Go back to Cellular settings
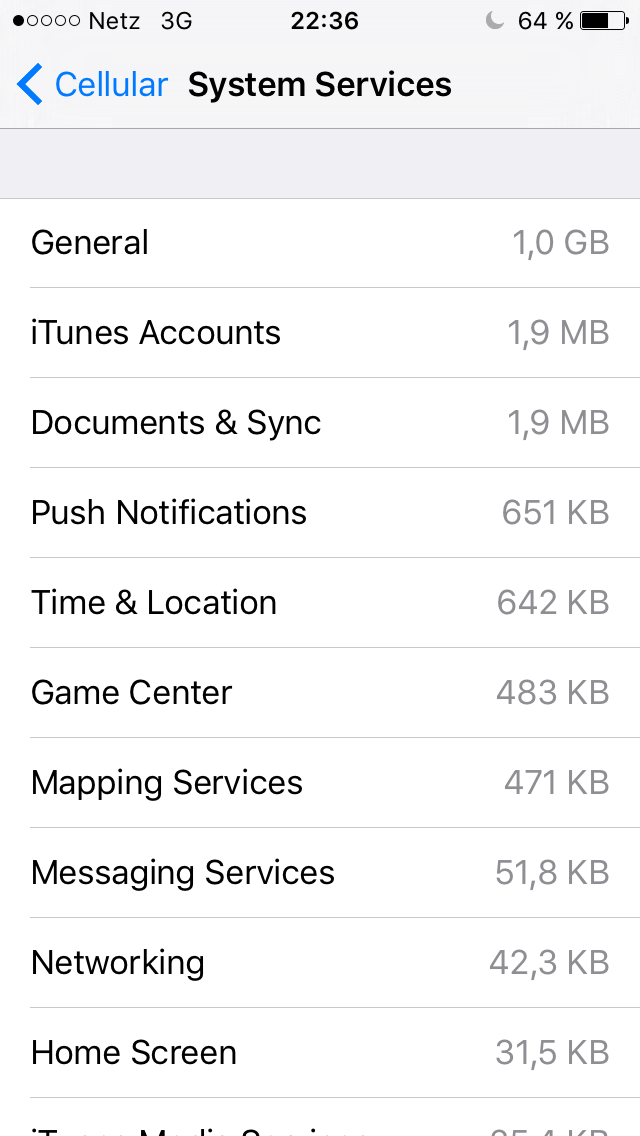This screenshot has height=1136, width=640. pyautogui.click(x=92, y=85)
